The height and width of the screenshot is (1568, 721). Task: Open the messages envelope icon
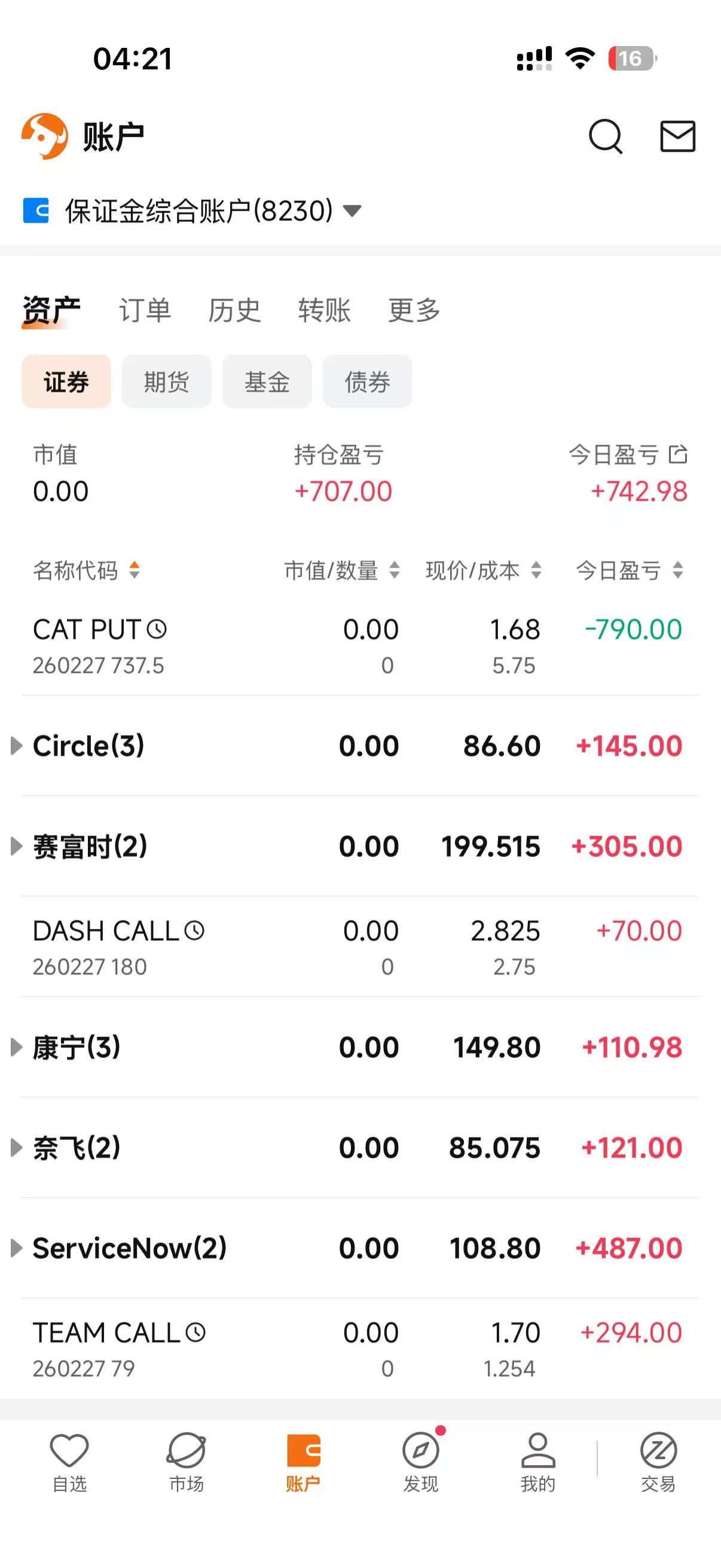[x=677, y=136]
